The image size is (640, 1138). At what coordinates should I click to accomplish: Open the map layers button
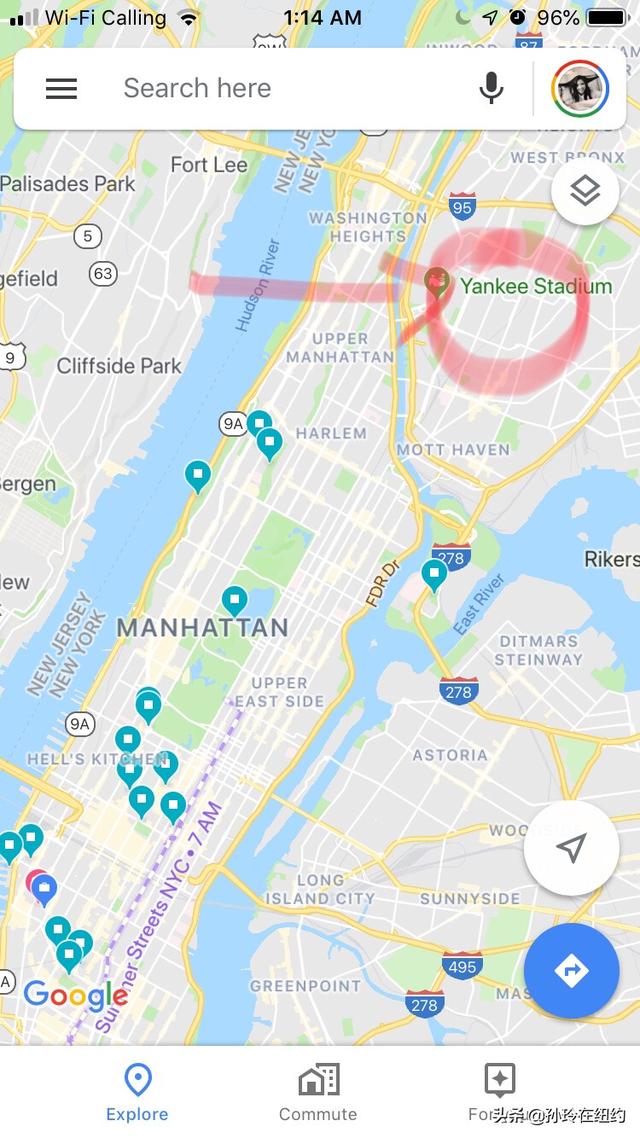(585, 190)
